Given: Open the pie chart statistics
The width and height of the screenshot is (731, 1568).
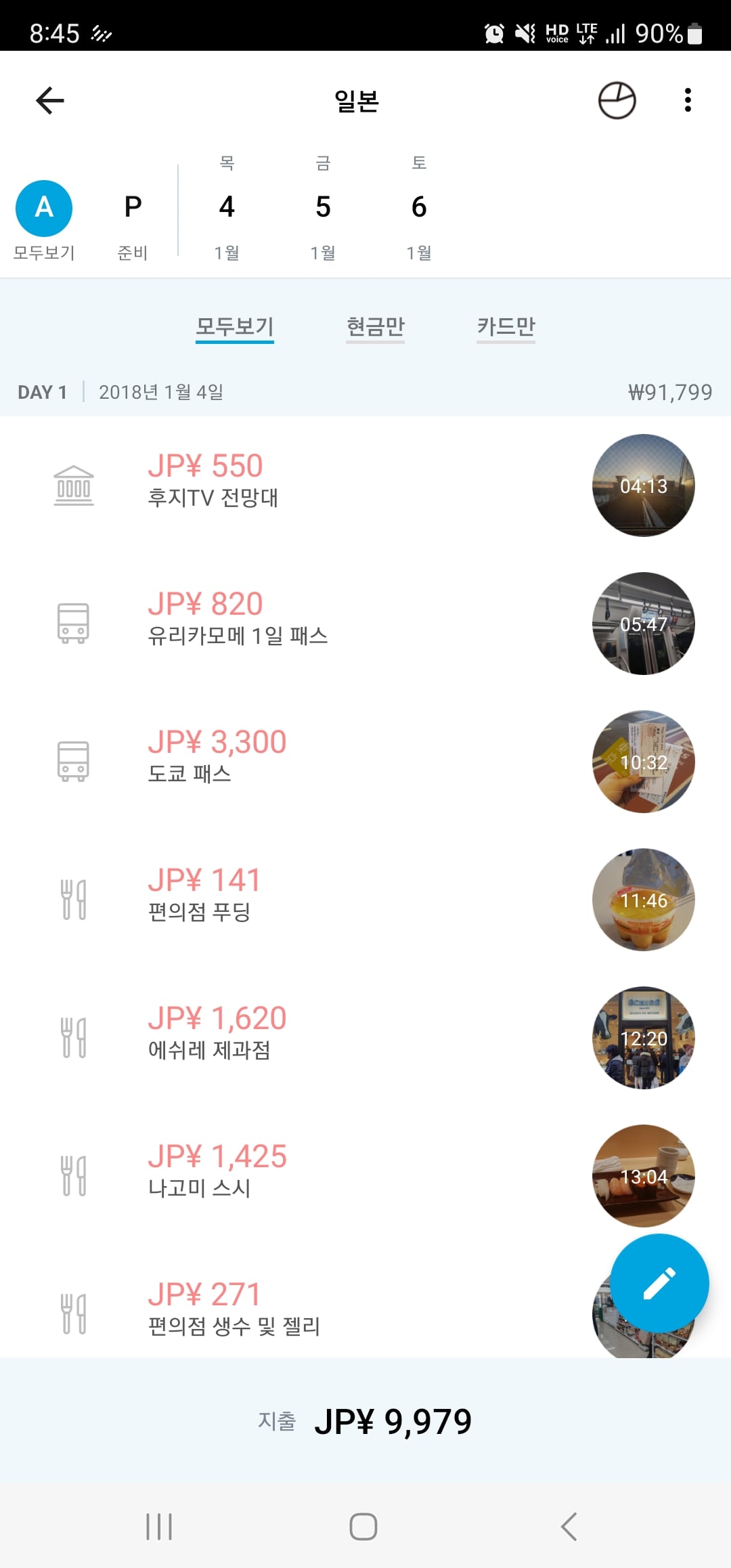Looking at the screenshot, I should coord(617,101).
